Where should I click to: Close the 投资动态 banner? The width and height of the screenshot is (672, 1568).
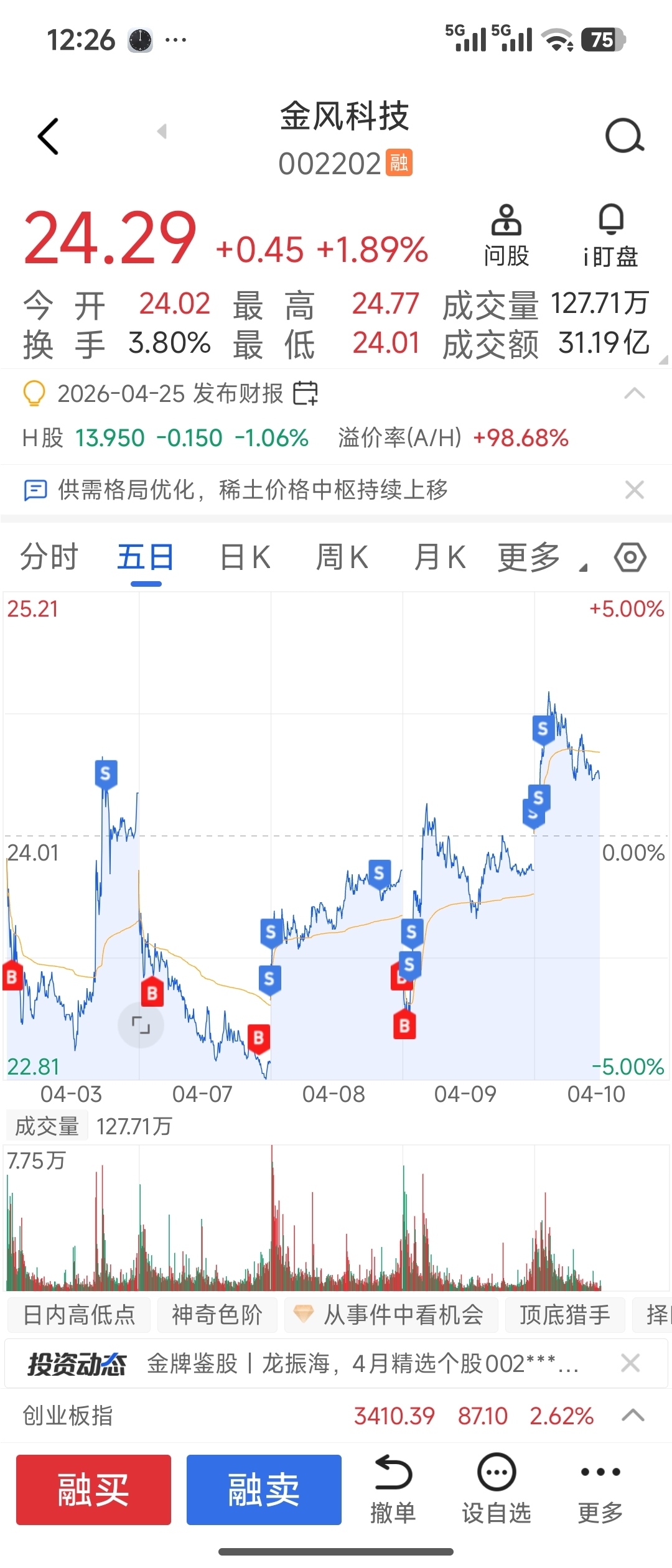(x=630, y=1363)
